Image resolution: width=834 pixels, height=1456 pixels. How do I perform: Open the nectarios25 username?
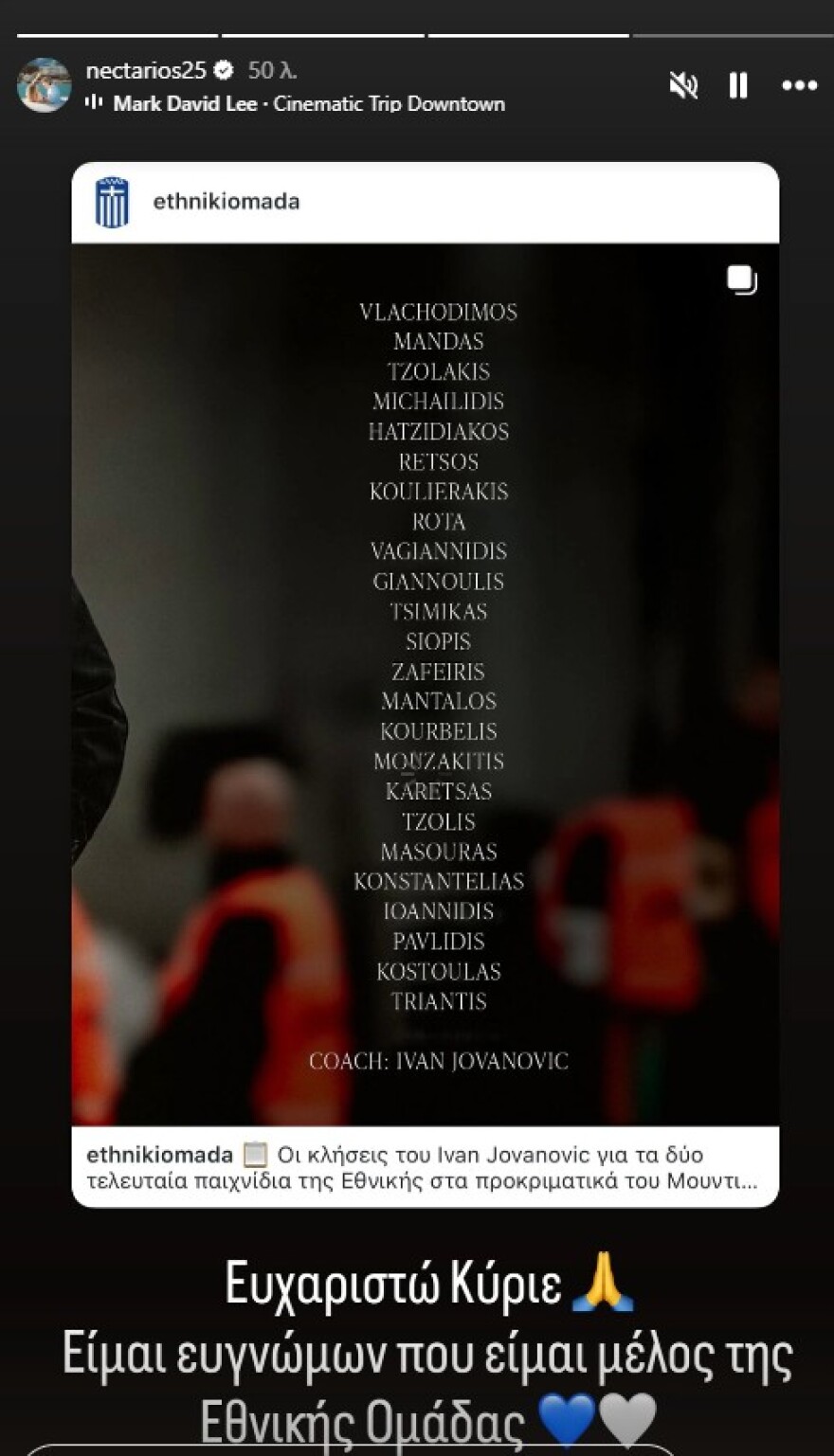point(145,70)
